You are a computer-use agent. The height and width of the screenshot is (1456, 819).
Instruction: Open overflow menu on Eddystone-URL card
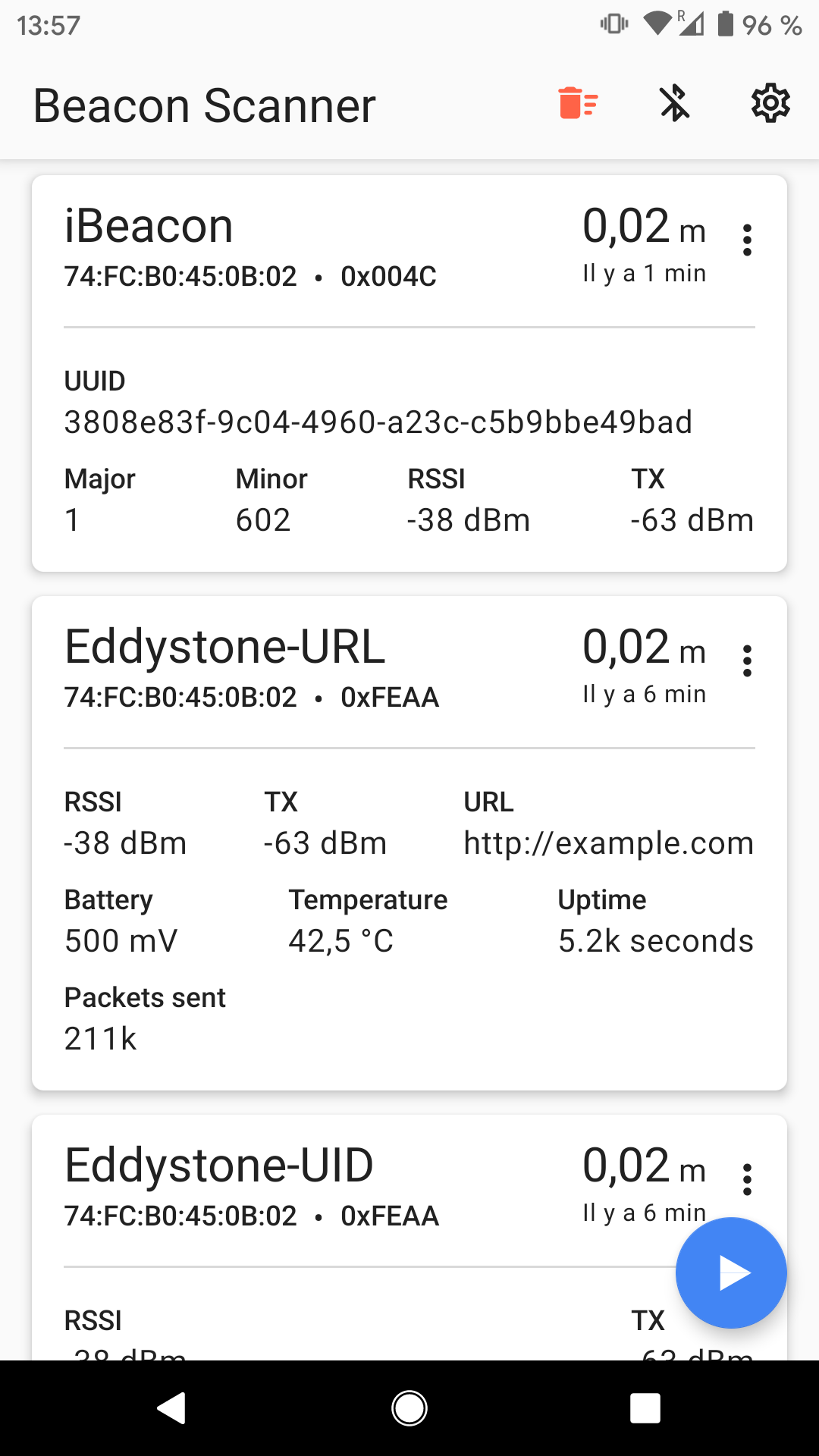[747, 661]
